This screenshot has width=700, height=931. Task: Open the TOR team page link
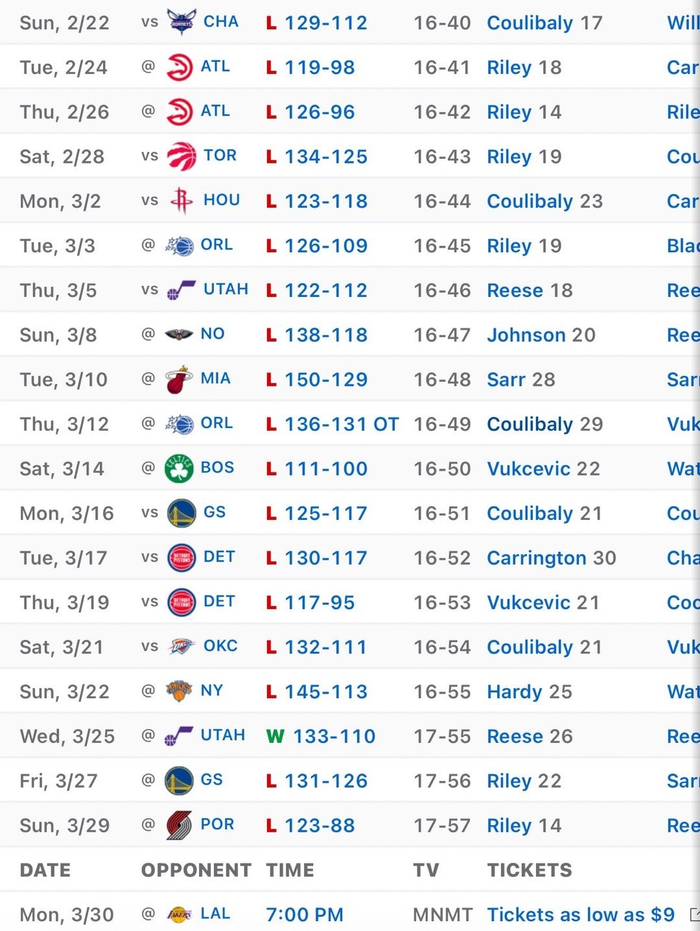coord(220,156)
